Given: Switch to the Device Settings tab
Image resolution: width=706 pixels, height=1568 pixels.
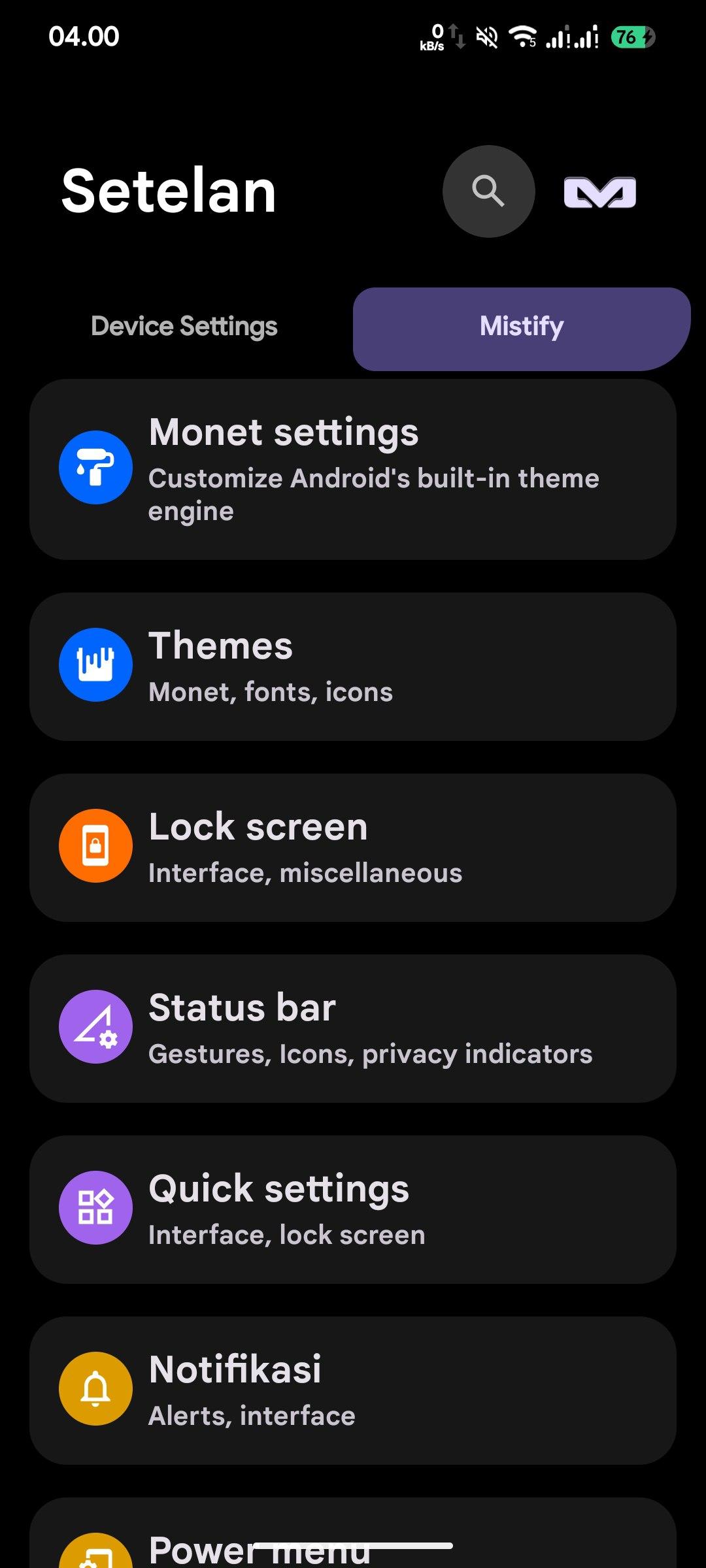Looking at the screenshot, I should click(x=184, y=326).
